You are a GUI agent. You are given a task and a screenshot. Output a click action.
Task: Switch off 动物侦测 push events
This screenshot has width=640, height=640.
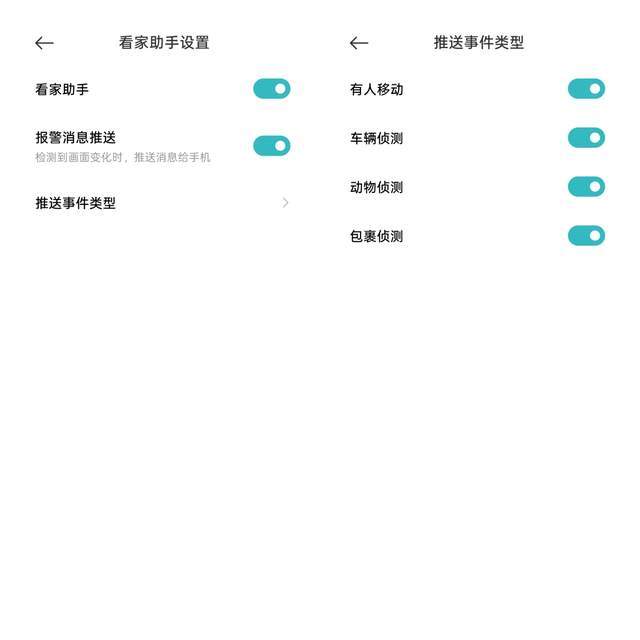tap(586, 187)
